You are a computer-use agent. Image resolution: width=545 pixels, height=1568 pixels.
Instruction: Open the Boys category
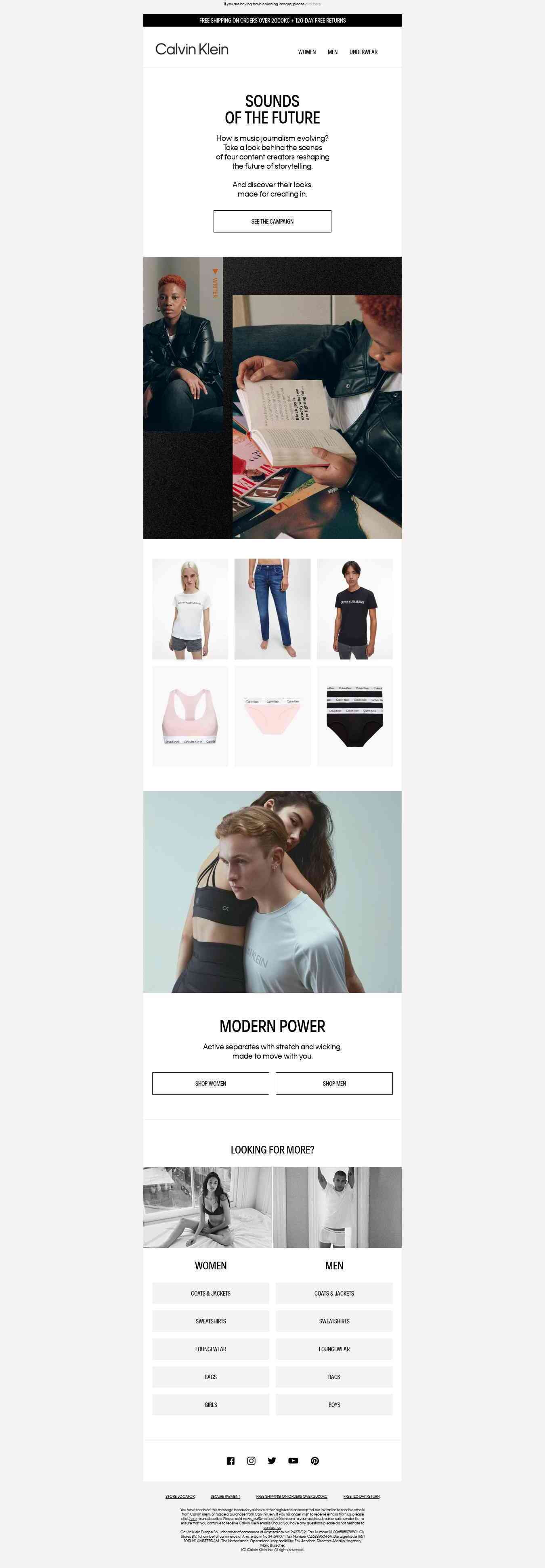point(334,1405)
